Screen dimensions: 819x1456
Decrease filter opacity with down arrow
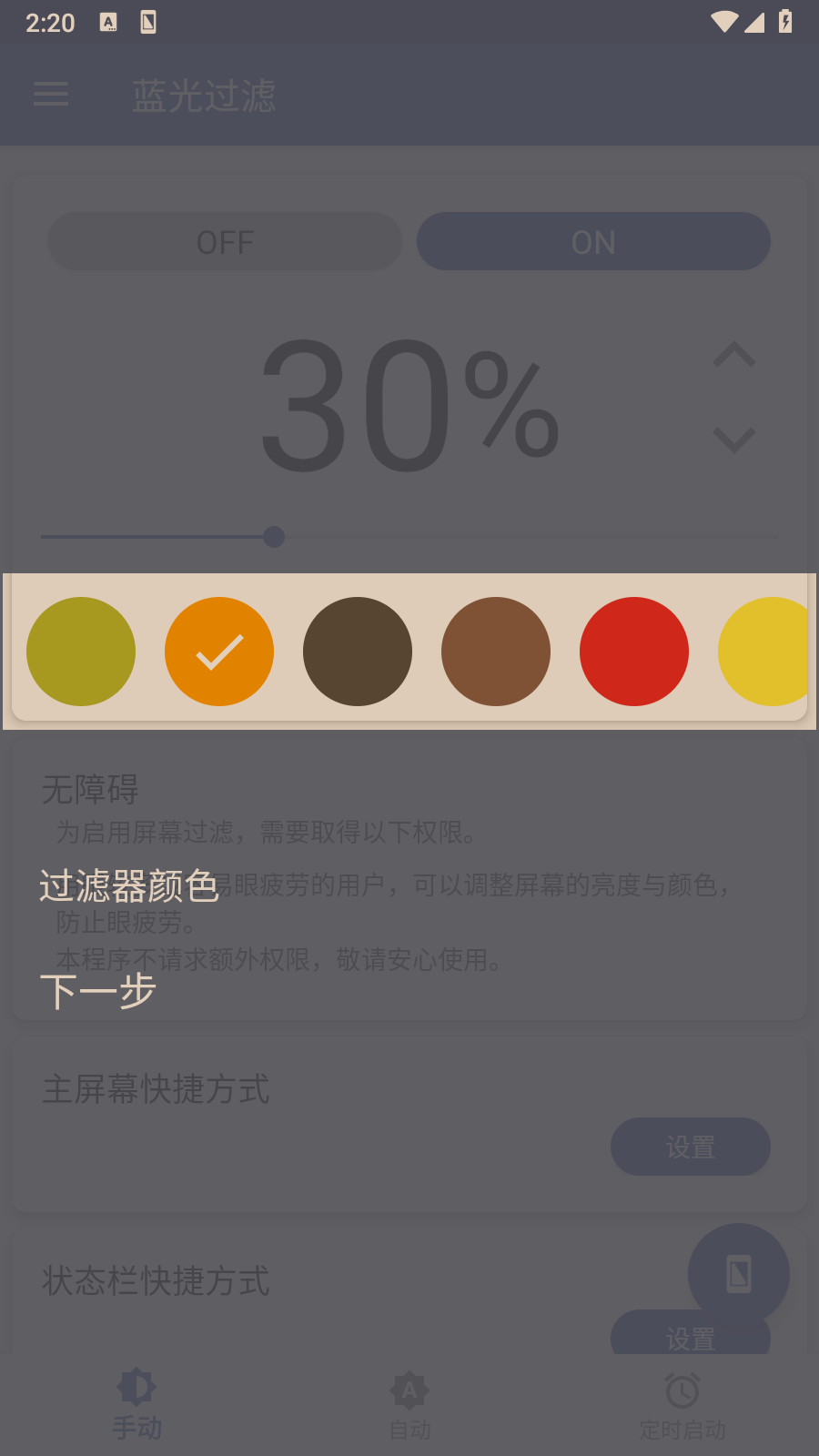pos(734,440)
